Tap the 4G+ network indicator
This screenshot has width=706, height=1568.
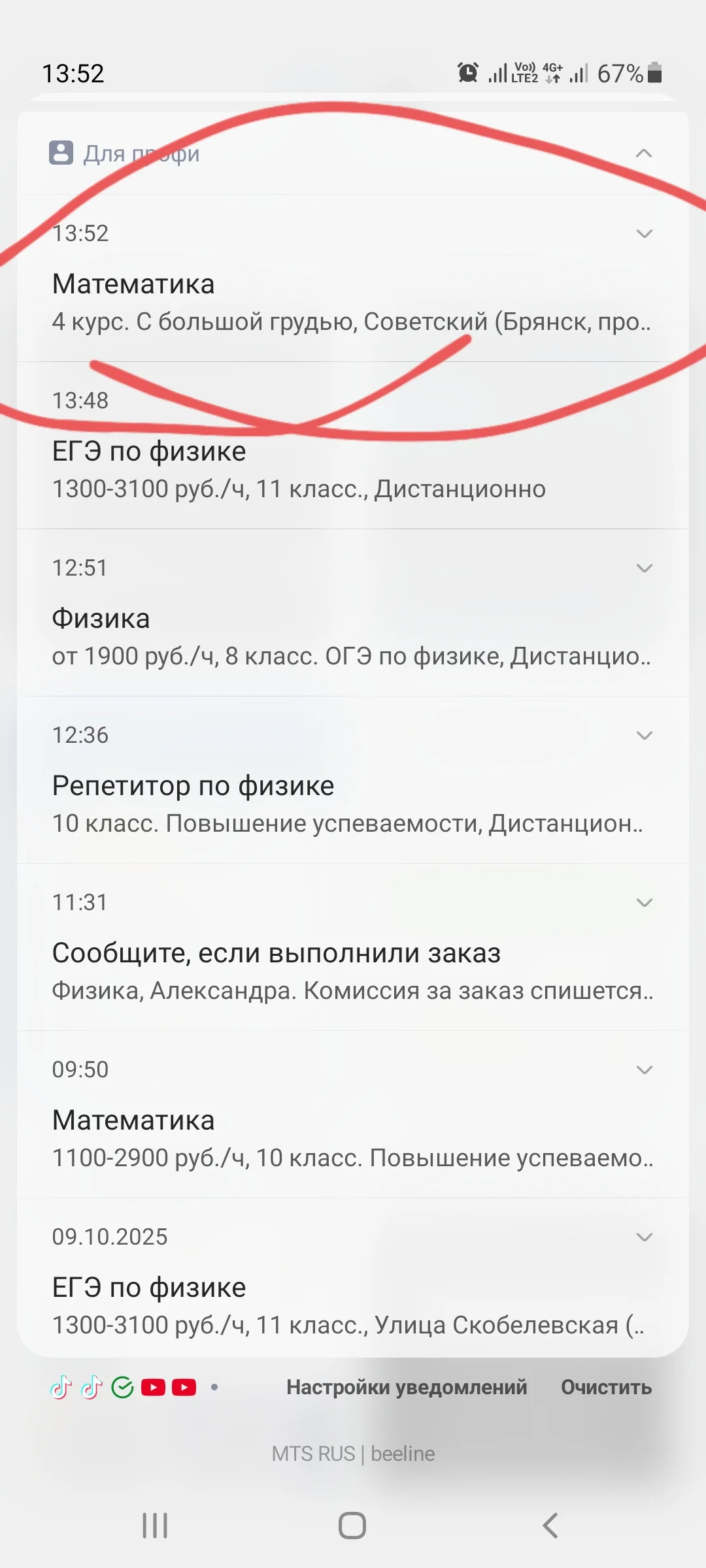click(551, 67)
